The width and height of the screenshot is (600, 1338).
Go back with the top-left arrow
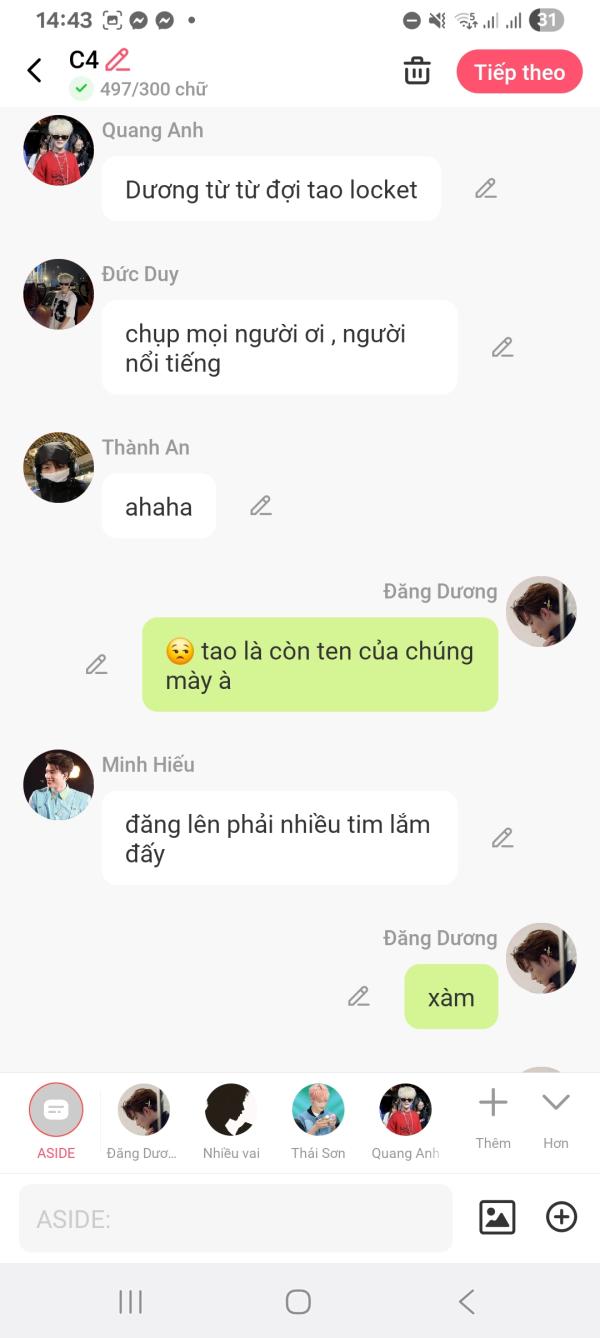coord(34,70)
